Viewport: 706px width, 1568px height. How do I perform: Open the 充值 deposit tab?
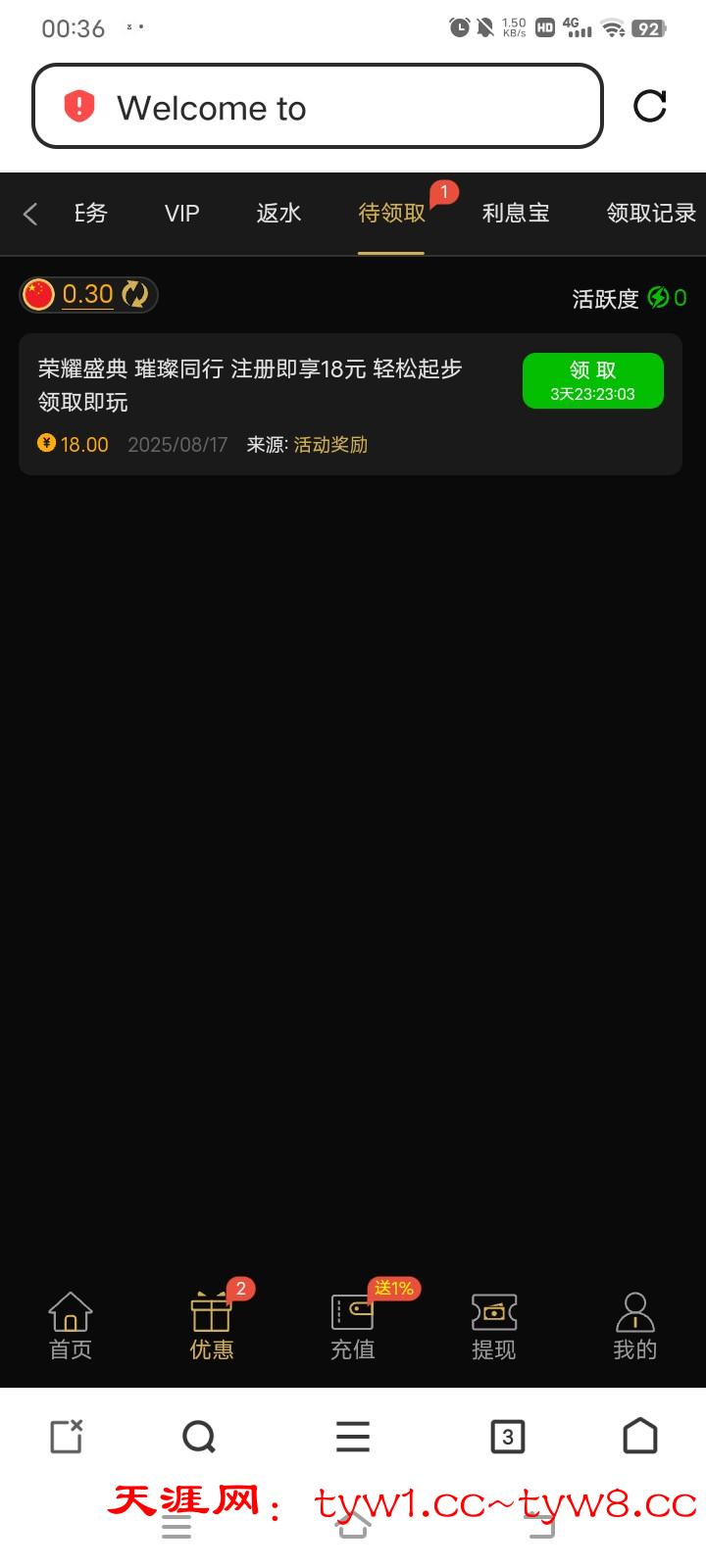point(353,1325)
